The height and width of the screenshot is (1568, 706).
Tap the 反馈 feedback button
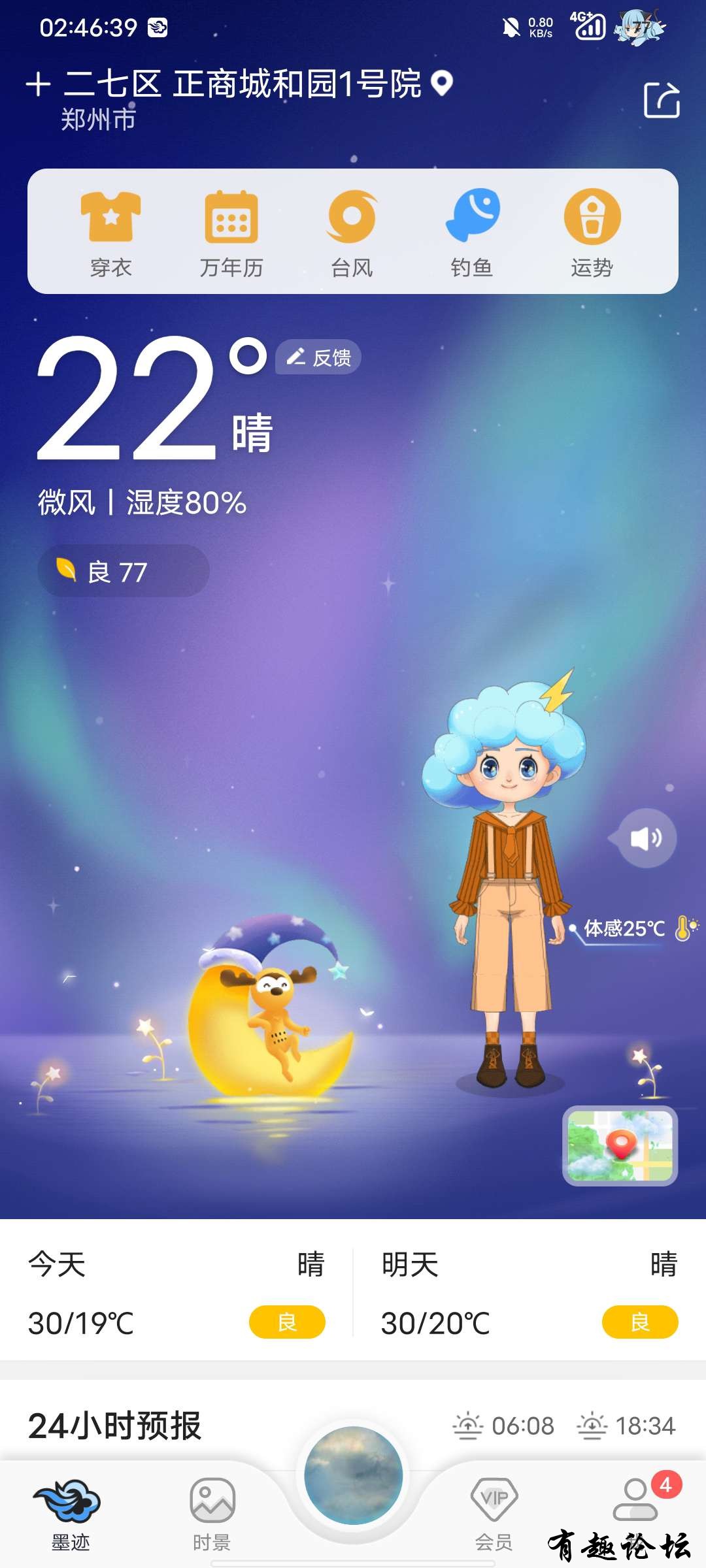click(318, 357)
